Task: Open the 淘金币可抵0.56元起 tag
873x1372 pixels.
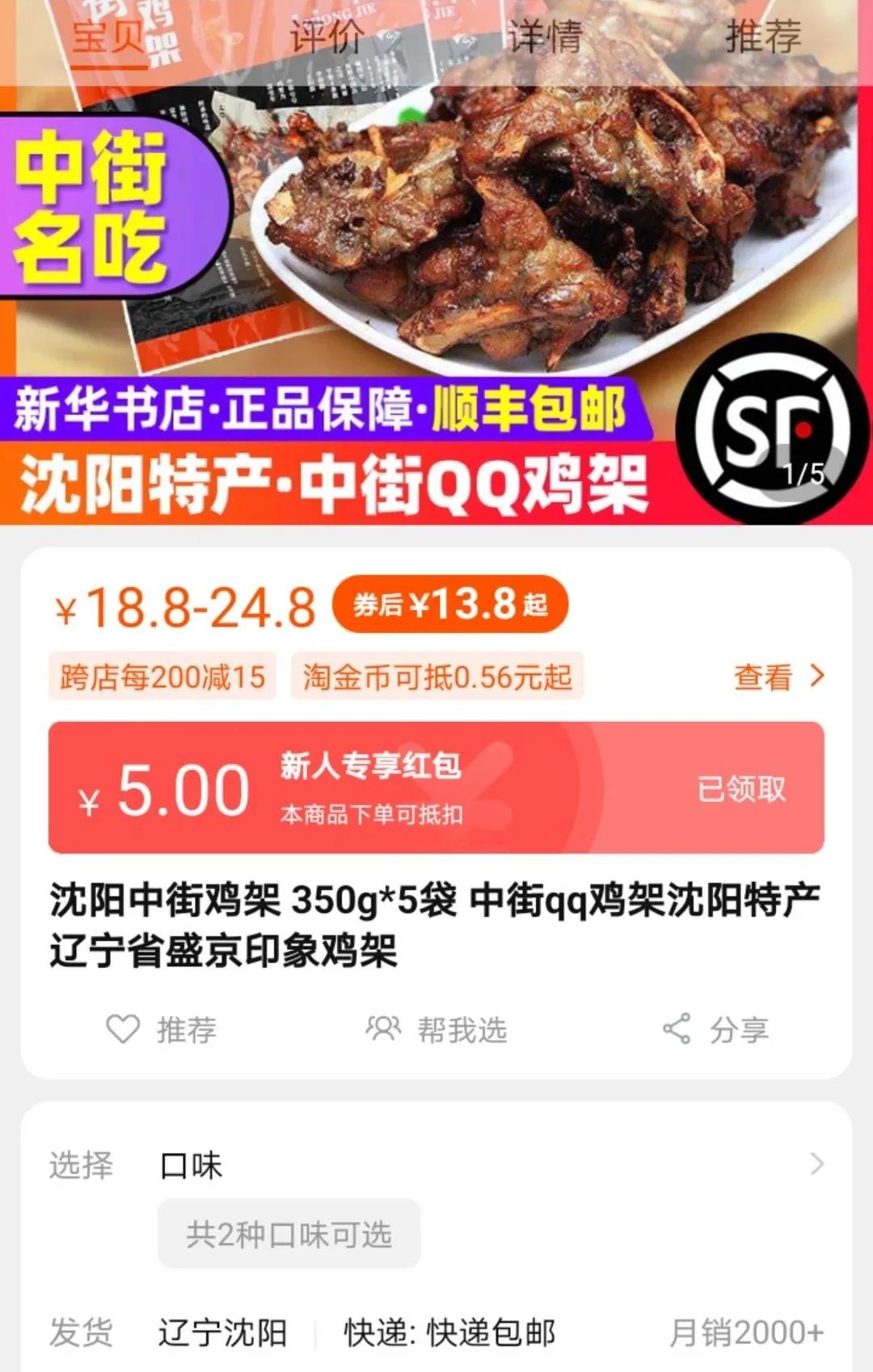Action: click(x=437, y=677)
